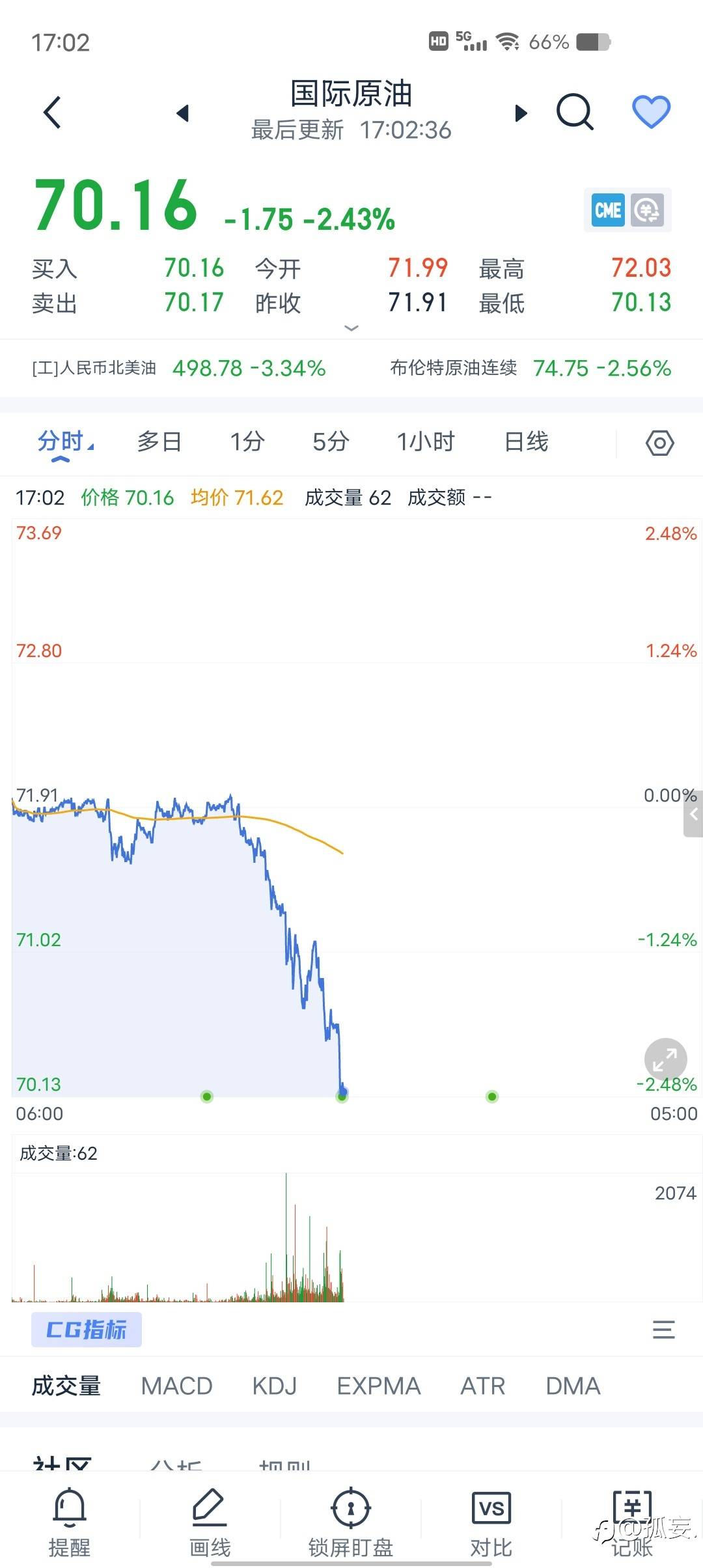Open the indicator list menu icon

(663, 1329)
